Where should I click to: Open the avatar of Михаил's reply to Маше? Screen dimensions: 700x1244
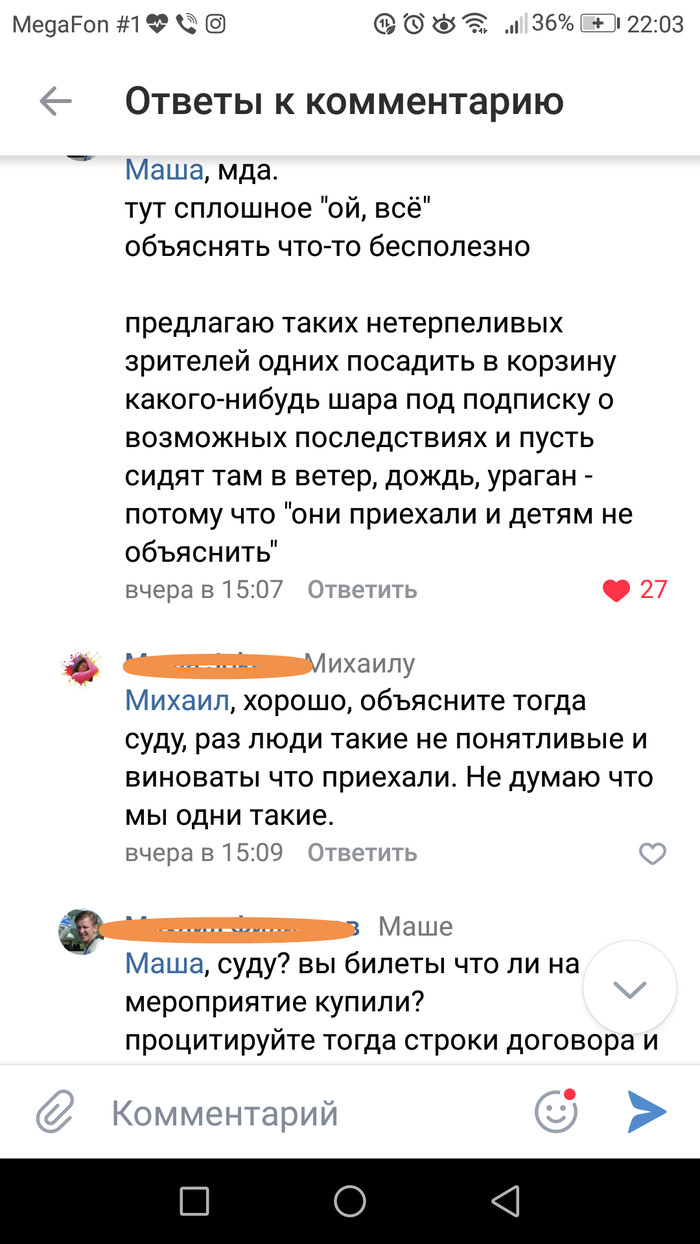click(83, 932)
